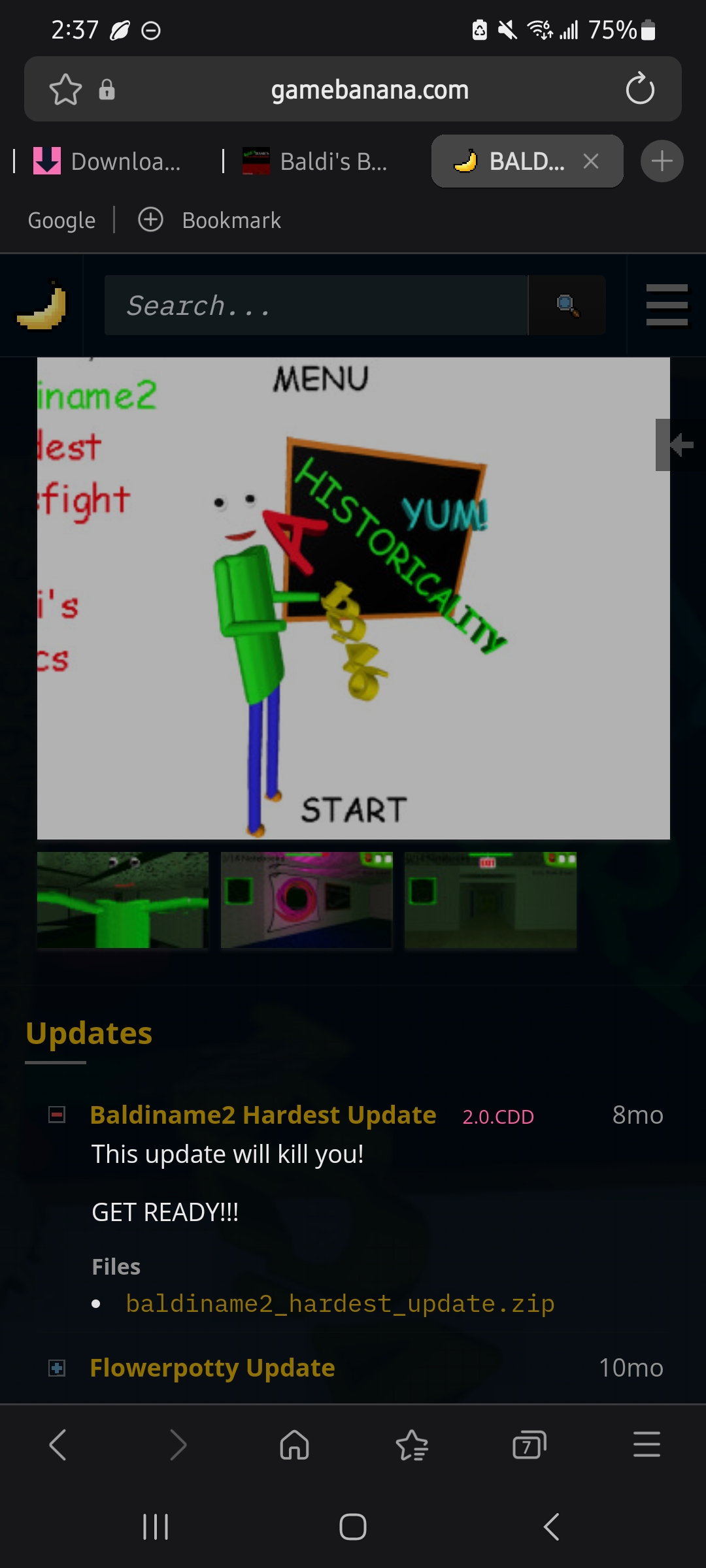View the pink ring screenshot thumbnail
Image resolution: width=706 pixels, height=1568 pixels.
pyautogui.click(x=307, y=900)
